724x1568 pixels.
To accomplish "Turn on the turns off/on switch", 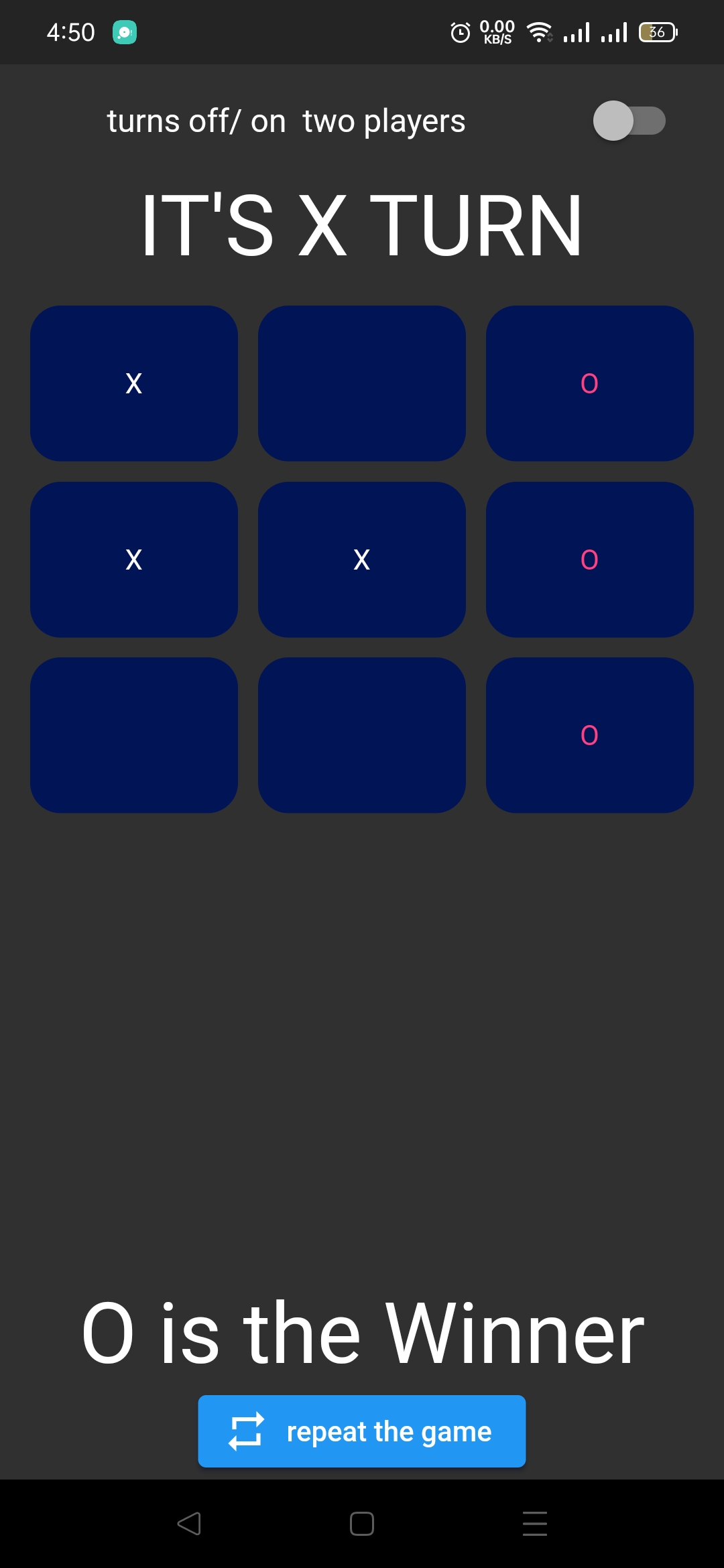I will point(629,121).
